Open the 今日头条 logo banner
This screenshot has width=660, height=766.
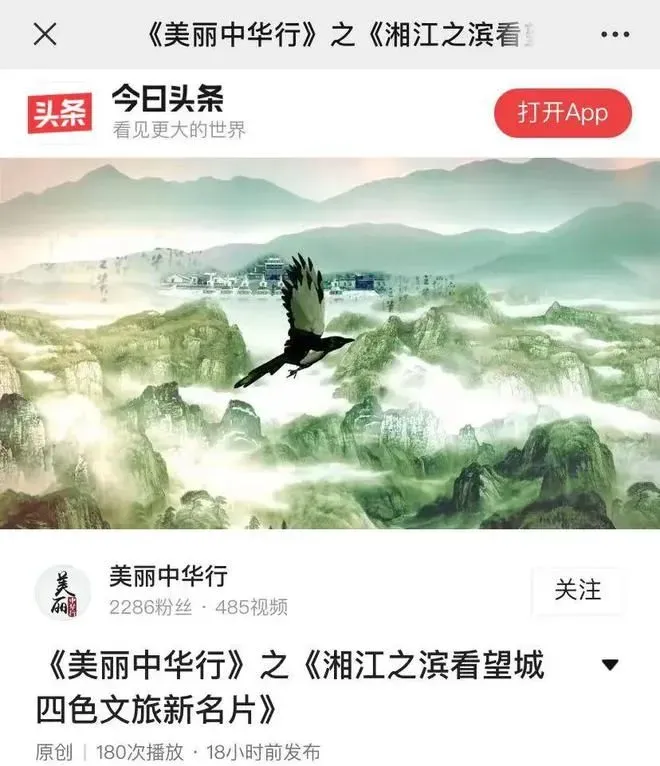point(58,113)
